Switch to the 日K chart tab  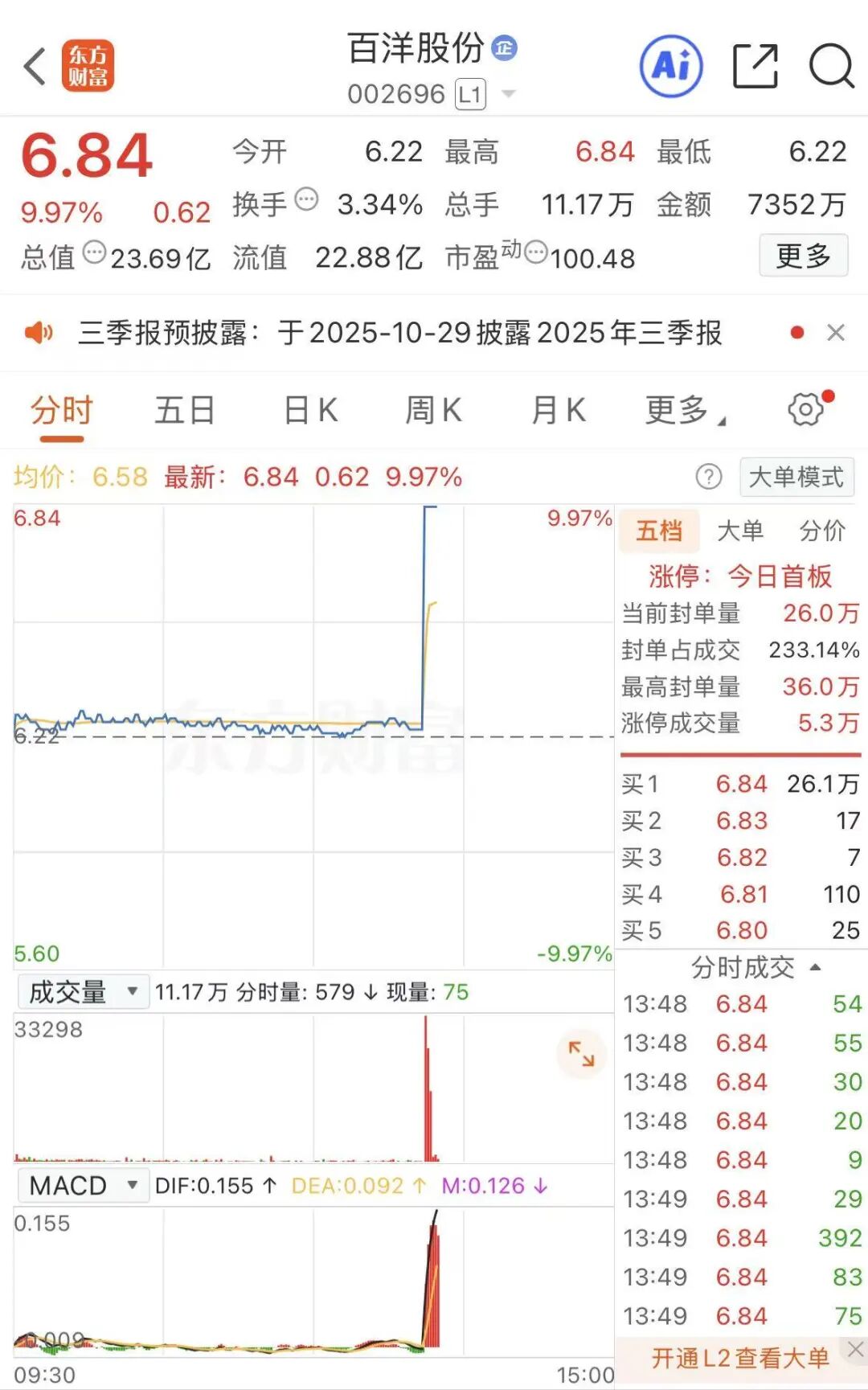coord(310,411)
